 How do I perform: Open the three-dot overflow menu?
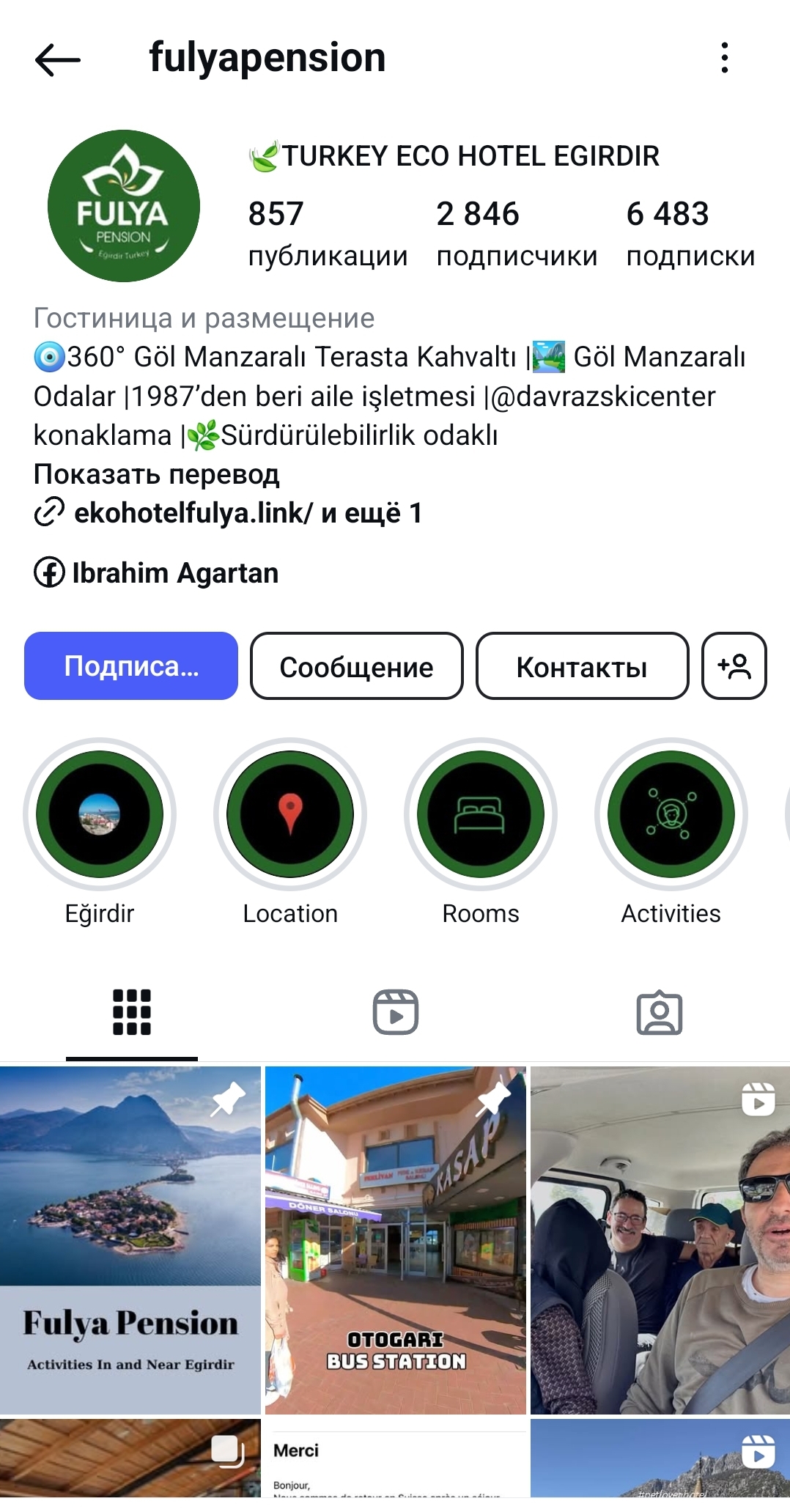click(724, 58)
